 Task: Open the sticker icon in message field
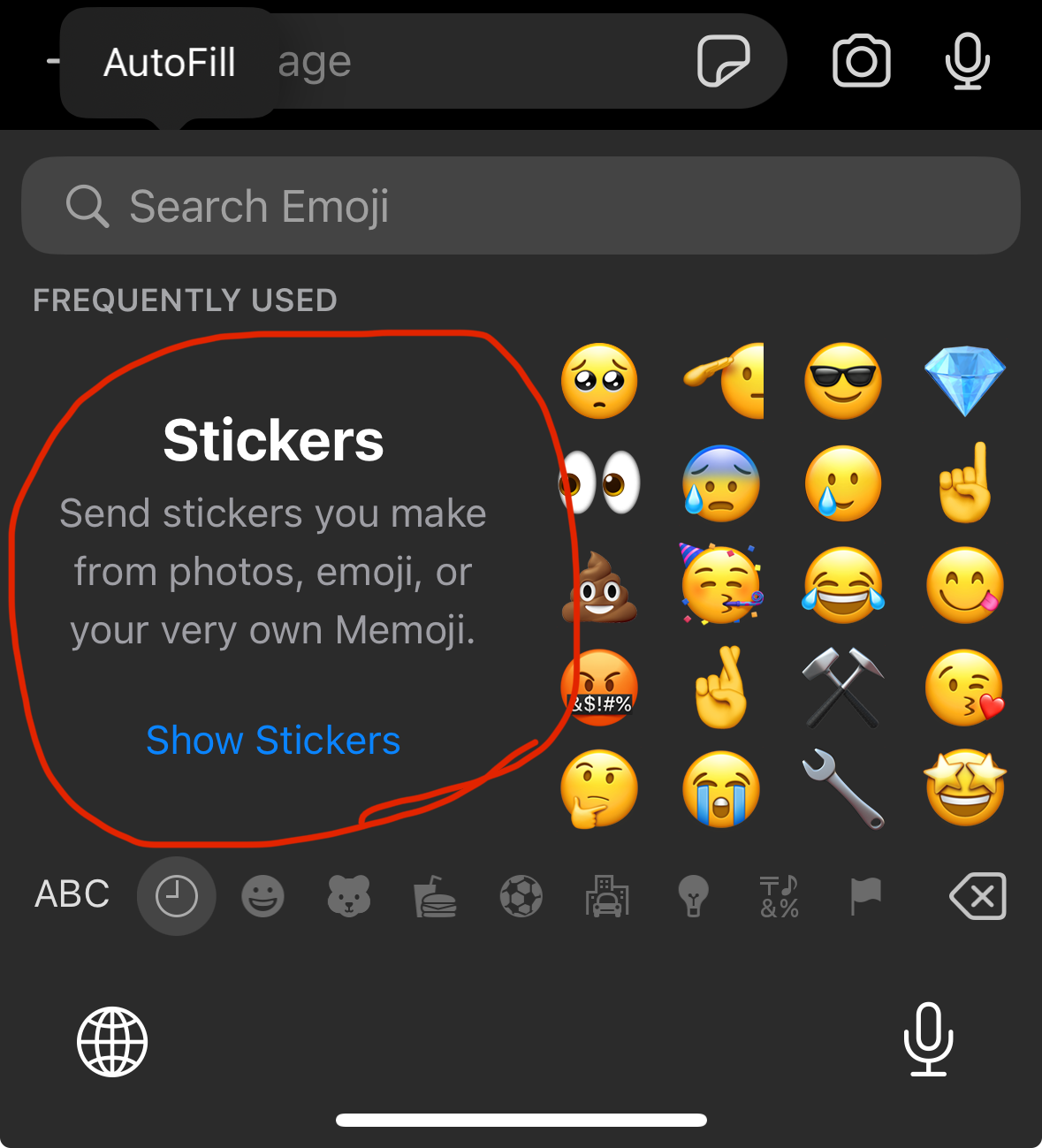point(723,61)
